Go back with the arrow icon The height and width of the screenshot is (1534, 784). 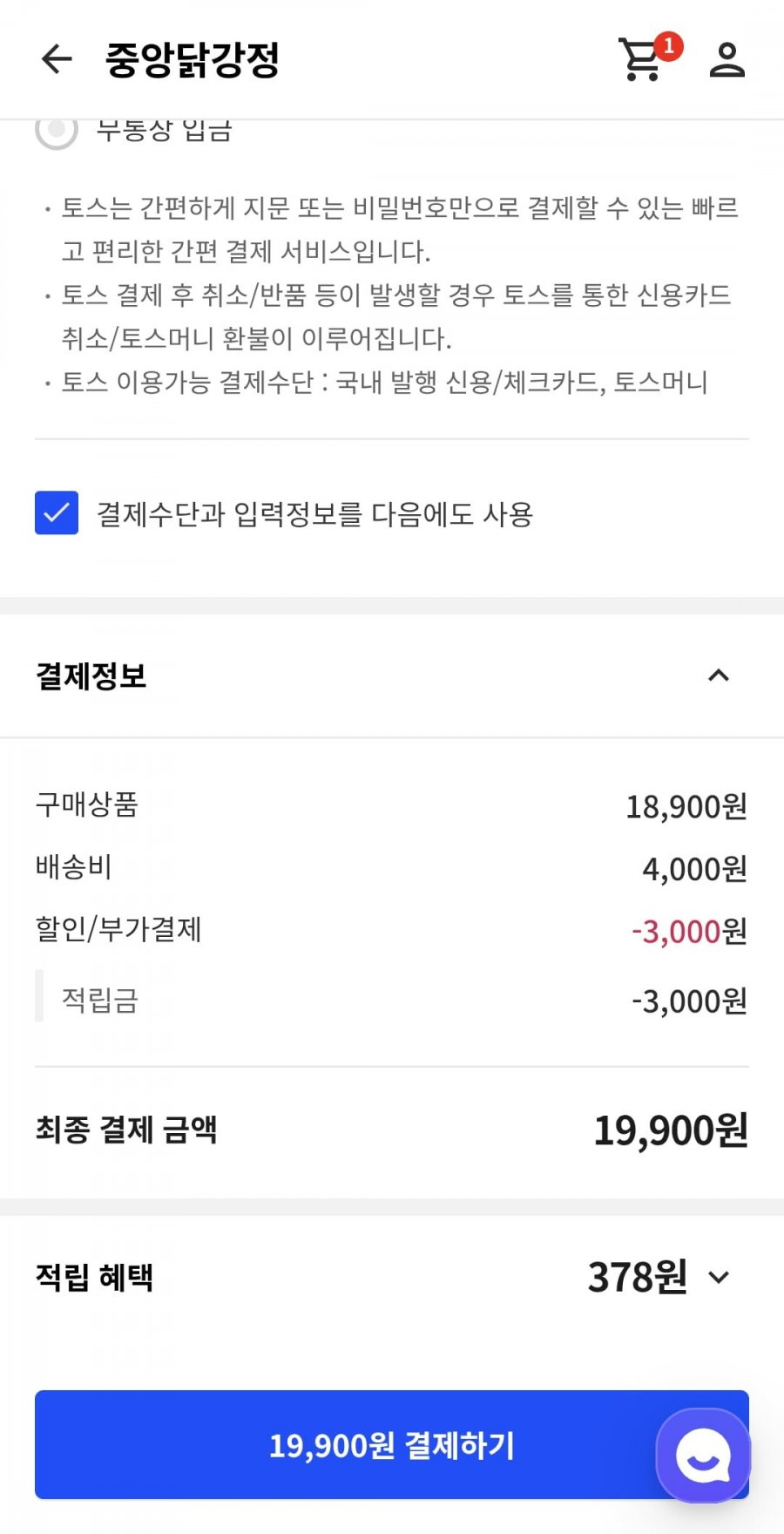[57, 59]
